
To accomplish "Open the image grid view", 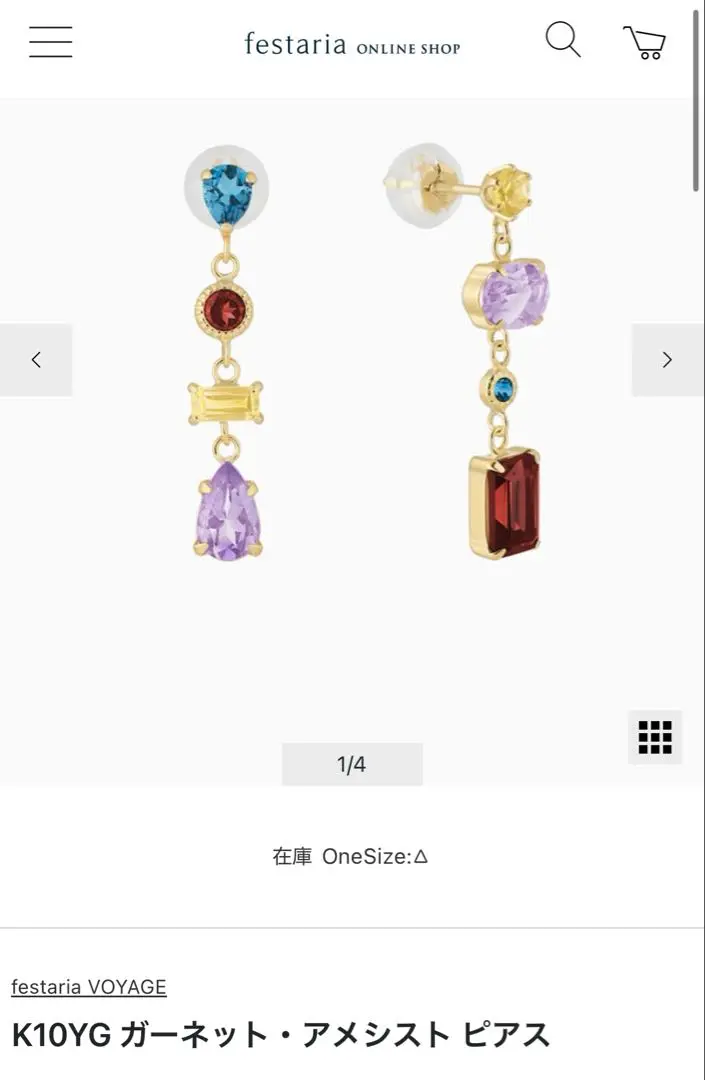I will [655, 737].
